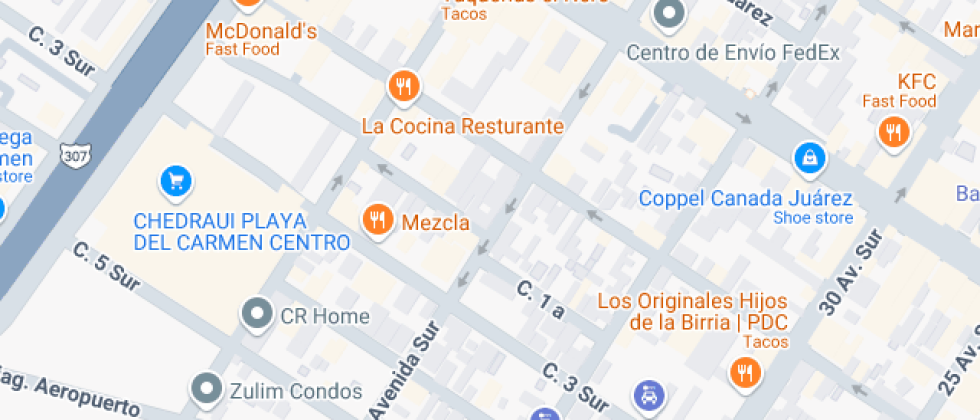Select the Zulim Condos map pin
The height and width of the screenshot is (420, 980).
click(207, 387)
